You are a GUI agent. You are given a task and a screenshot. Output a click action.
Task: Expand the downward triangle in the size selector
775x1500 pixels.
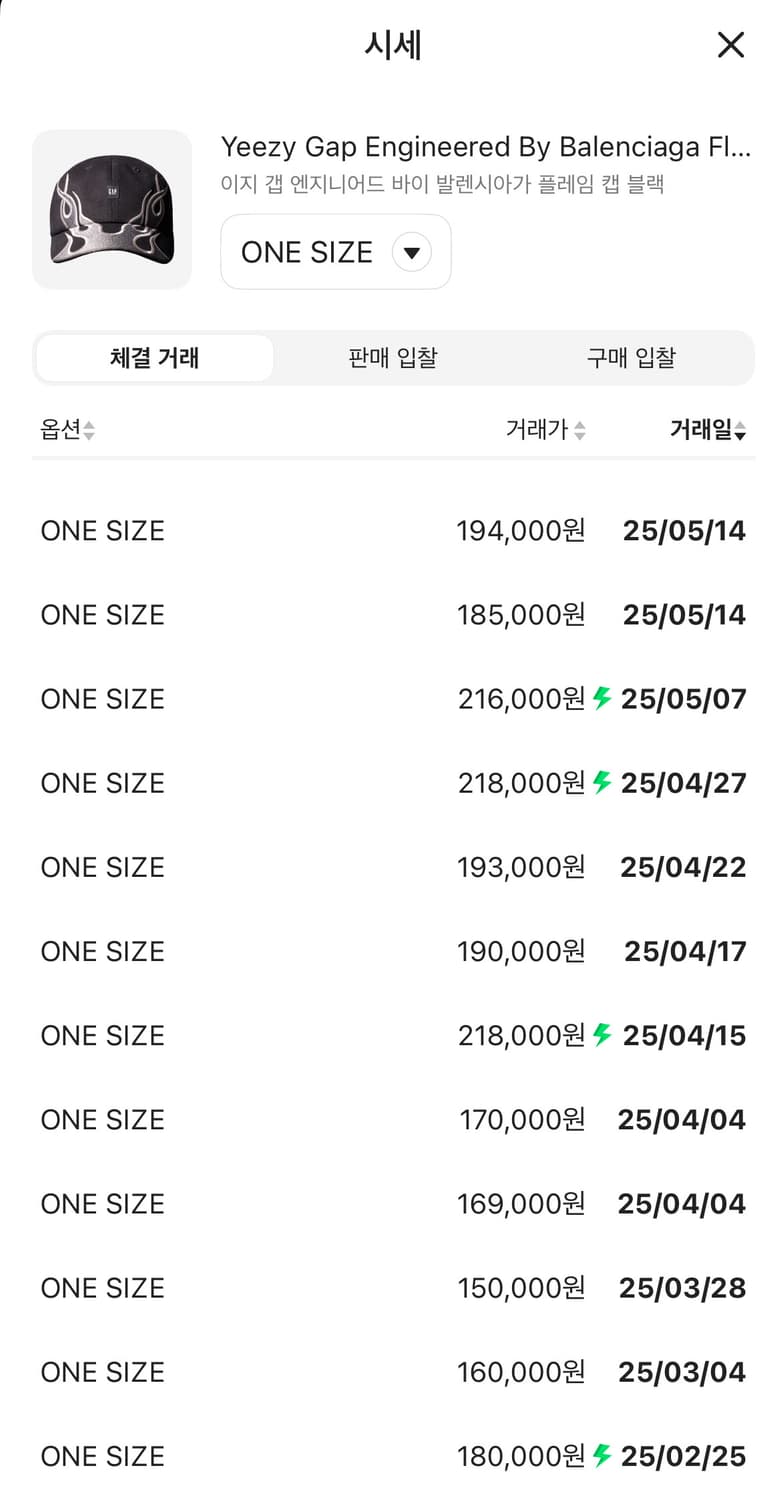[x=411, y=253]
